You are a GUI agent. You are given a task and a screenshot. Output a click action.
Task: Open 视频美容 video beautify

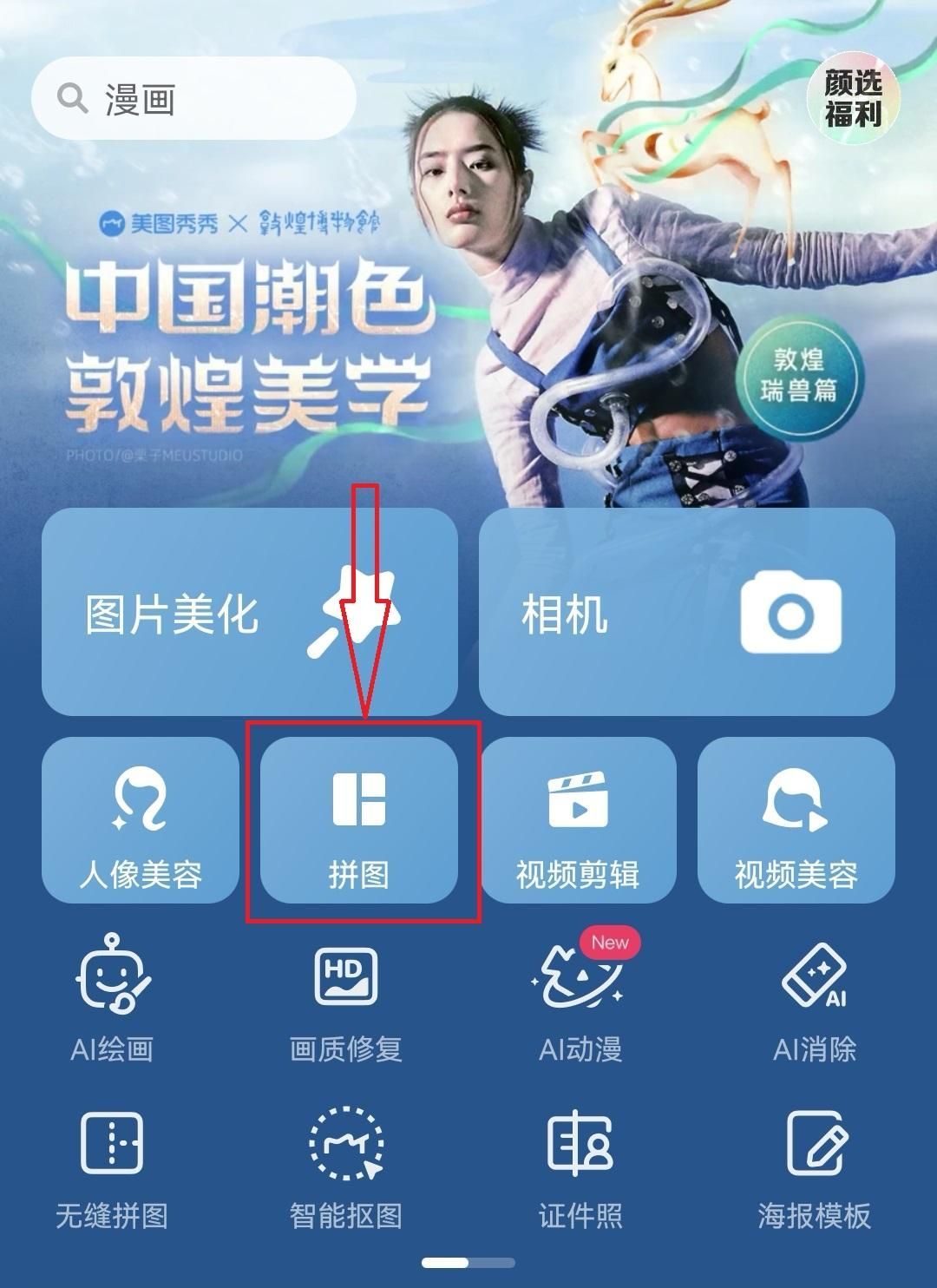point(796,820)
